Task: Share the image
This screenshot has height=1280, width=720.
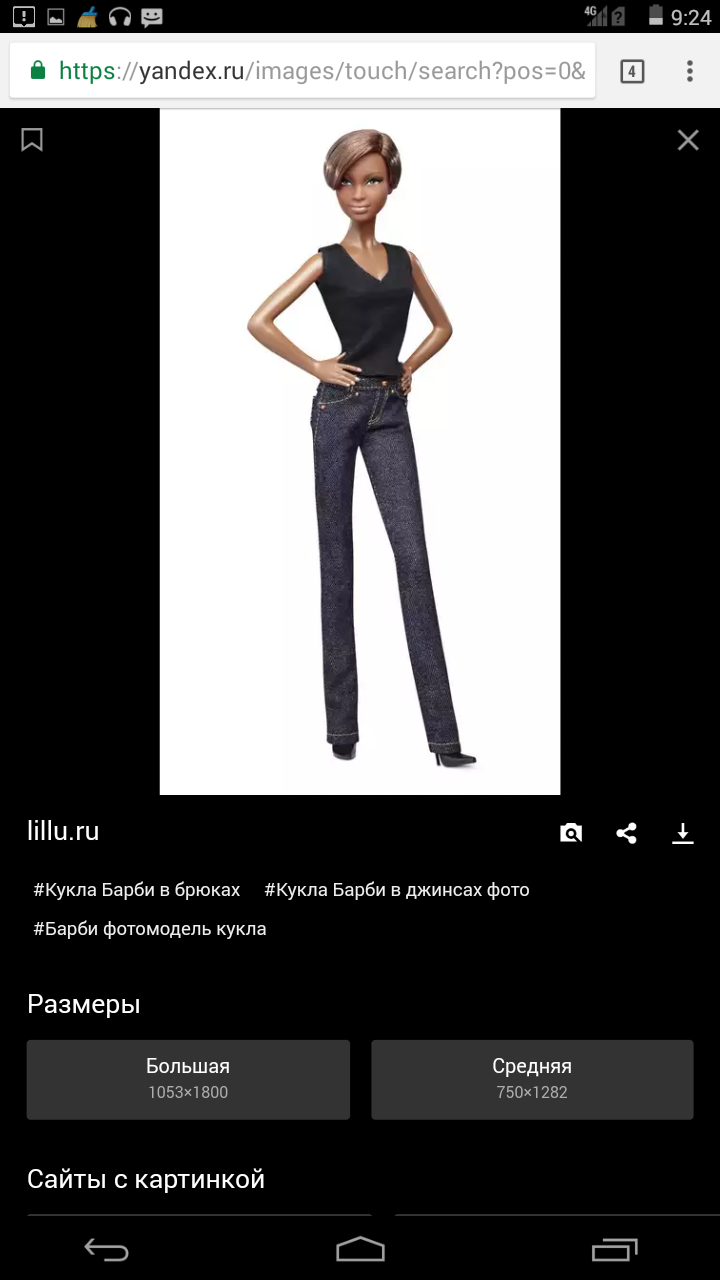Action: 627,833
